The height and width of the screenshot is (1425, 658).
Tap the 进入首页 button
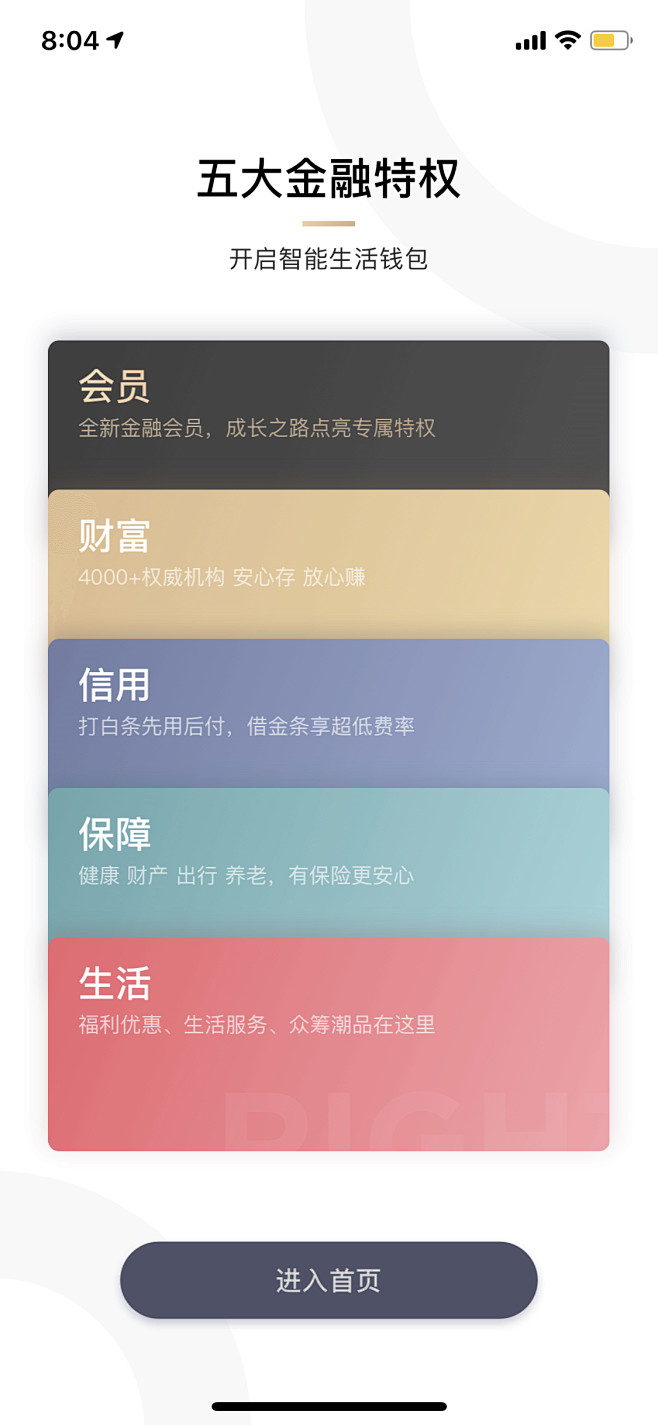click(329, 1280)
